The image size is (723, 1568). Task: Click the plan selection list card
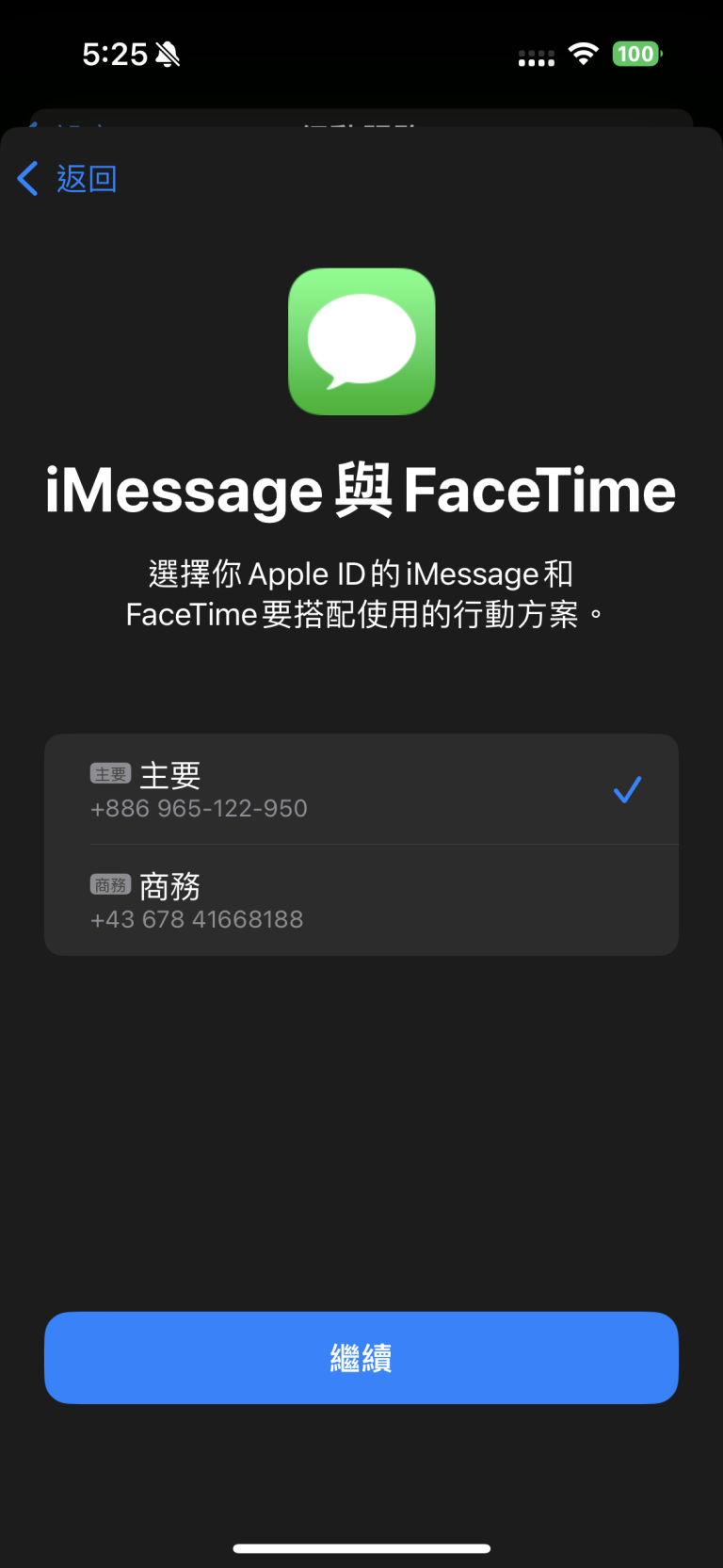361,844
